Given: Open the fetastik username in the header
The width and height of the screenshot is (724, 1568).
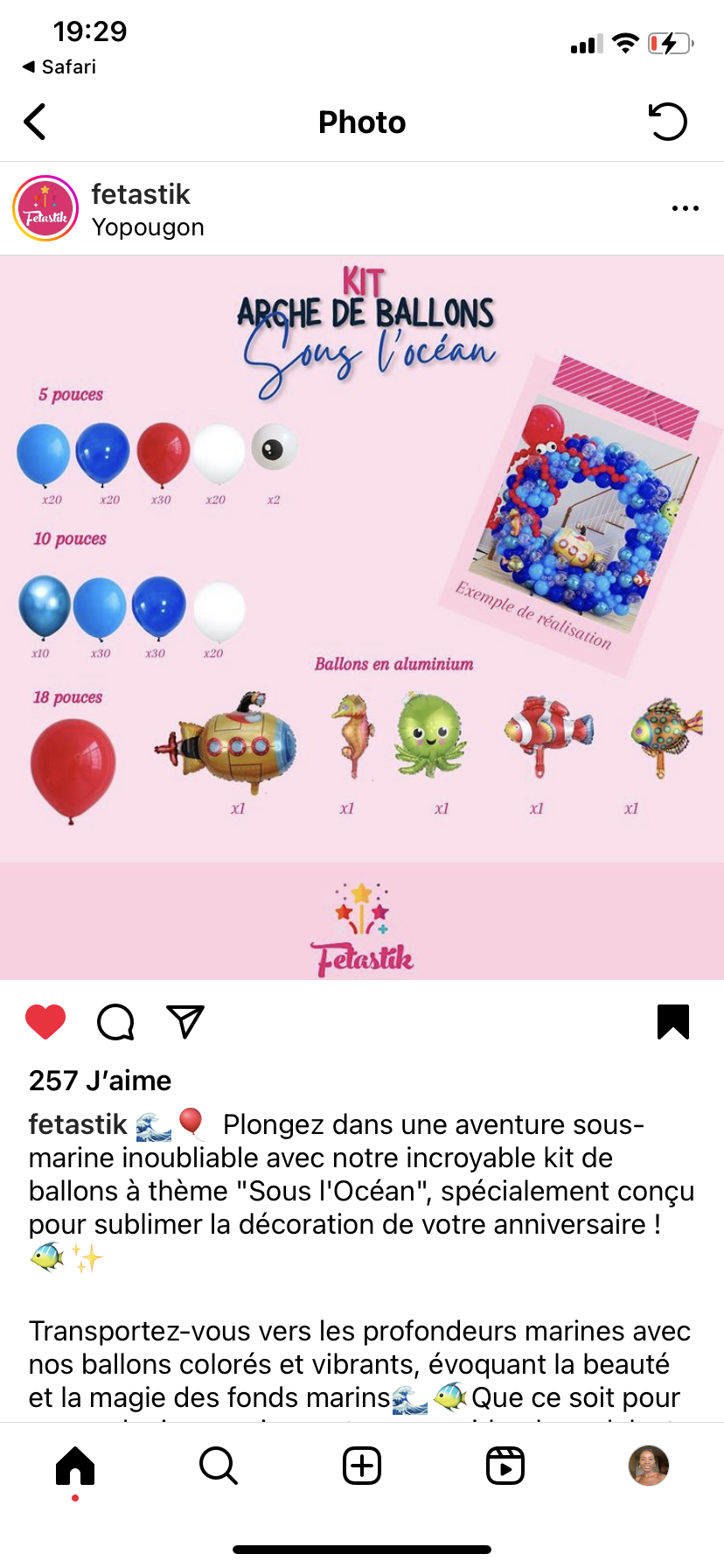Looking at the screenshot, I should pyautogui.click(x=141, y=193).
